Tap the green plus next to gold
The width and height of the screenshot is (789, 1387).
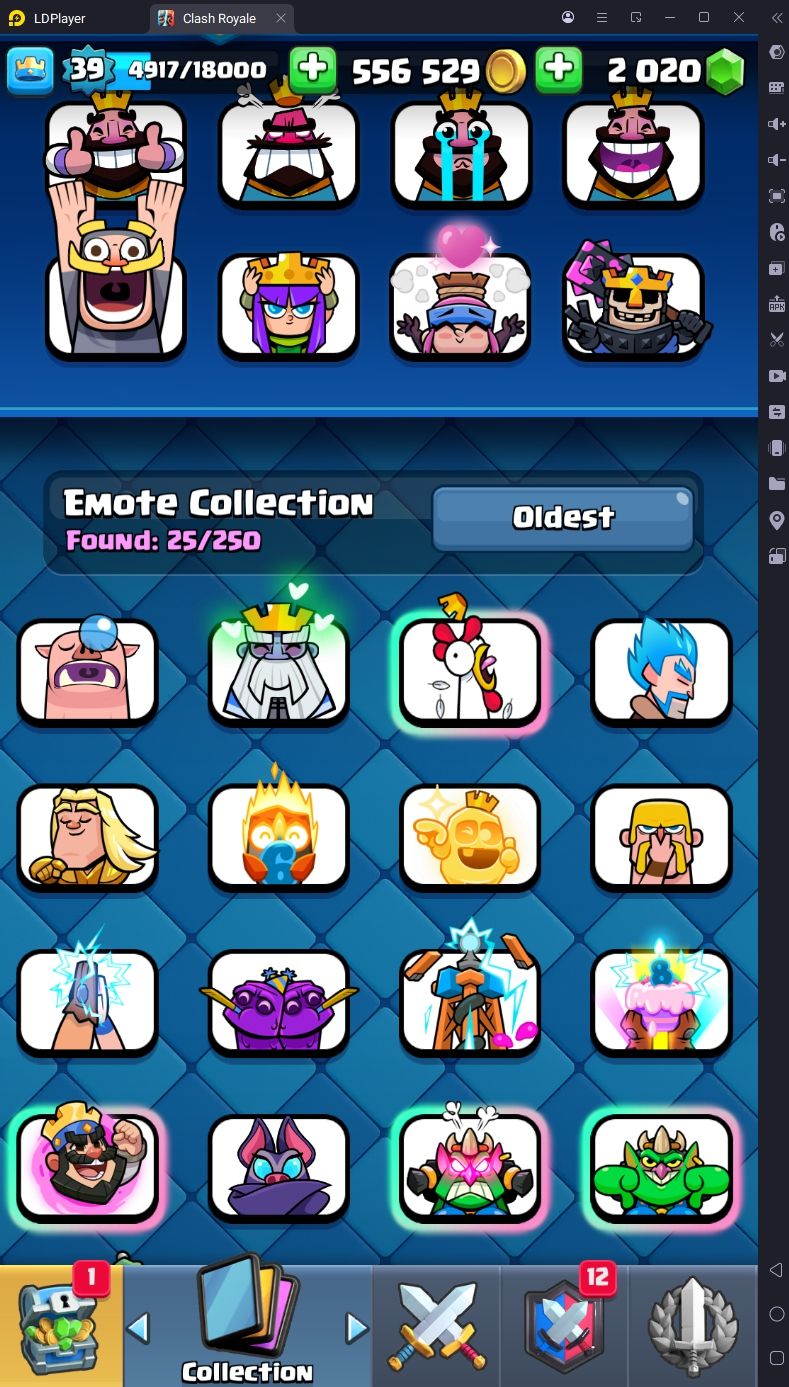tap(313, 69)
